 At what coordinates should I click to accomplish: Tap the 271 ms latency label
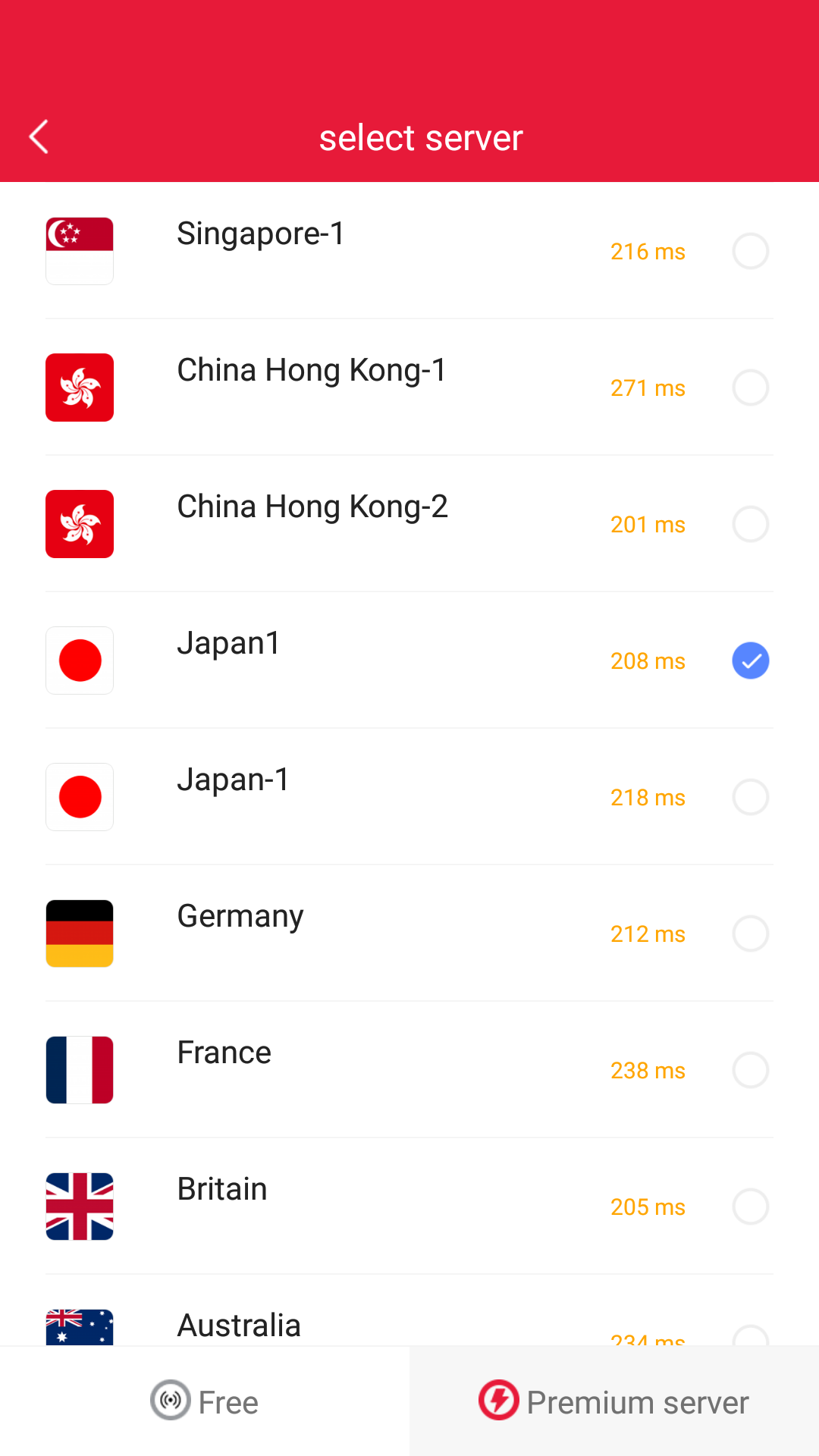click(x=648, y=388)
